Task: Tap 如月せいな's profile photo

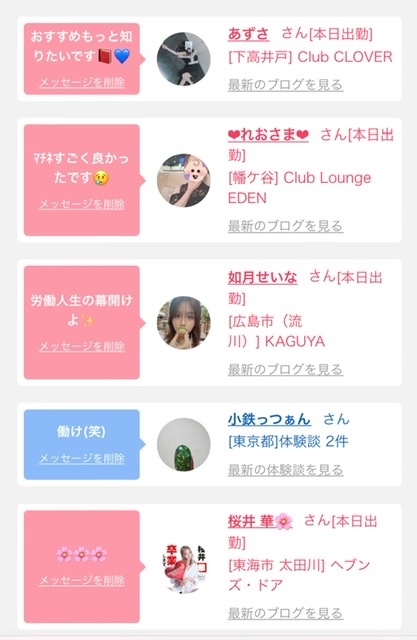Action: pos(184,322)
